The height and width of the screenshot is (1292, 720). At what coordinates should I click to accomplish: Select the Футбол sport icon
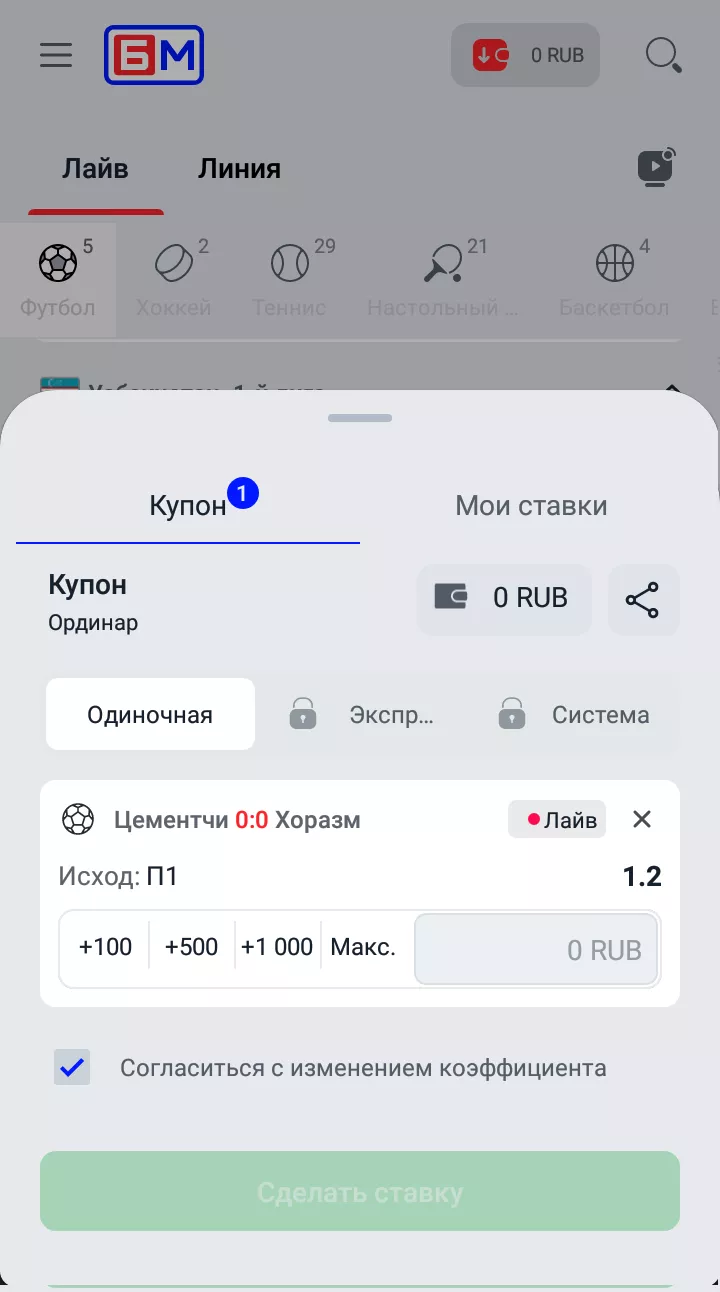coord(57,263)
